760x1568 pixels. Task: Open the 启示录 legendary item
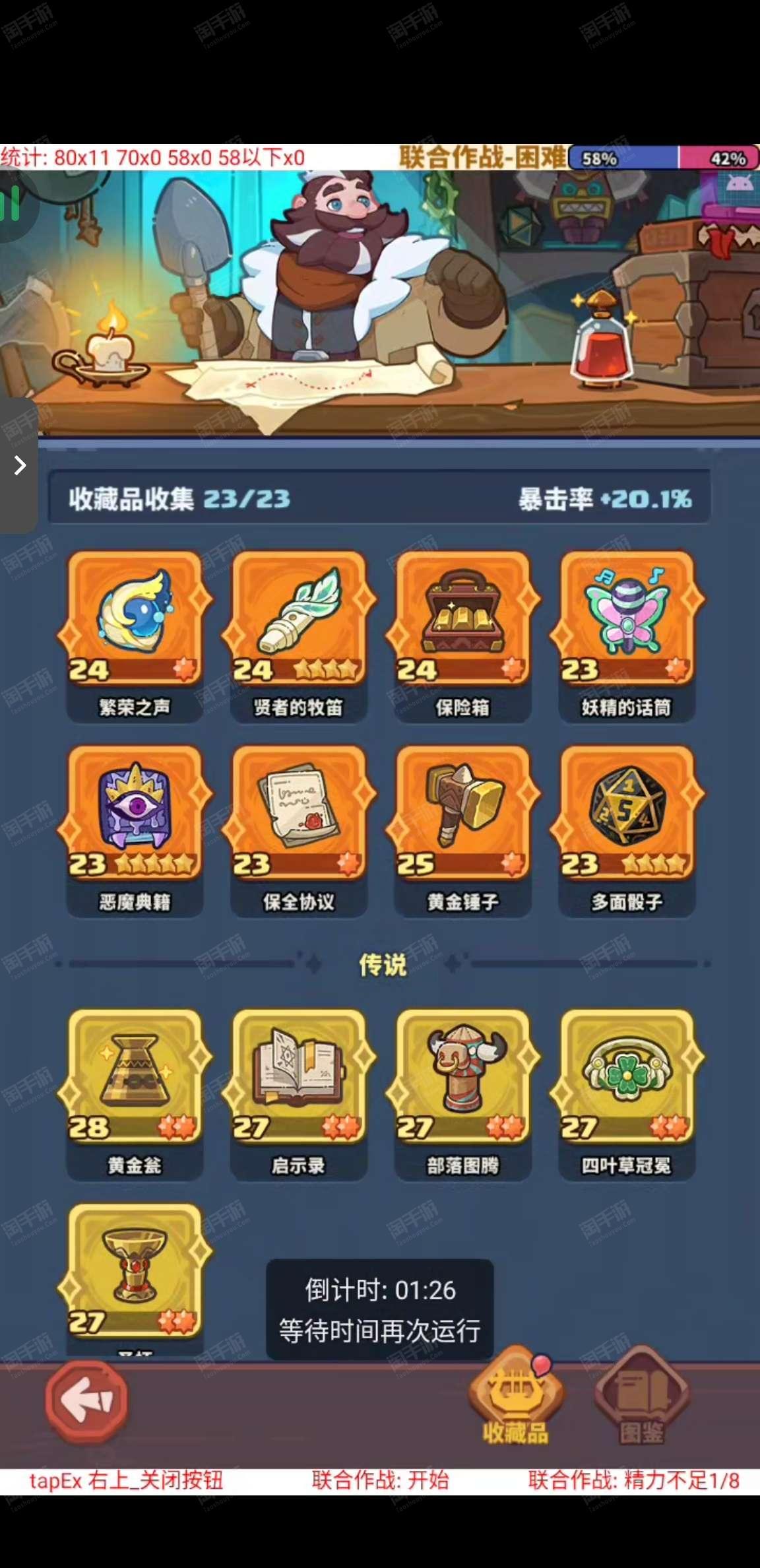click(299, 1094)
